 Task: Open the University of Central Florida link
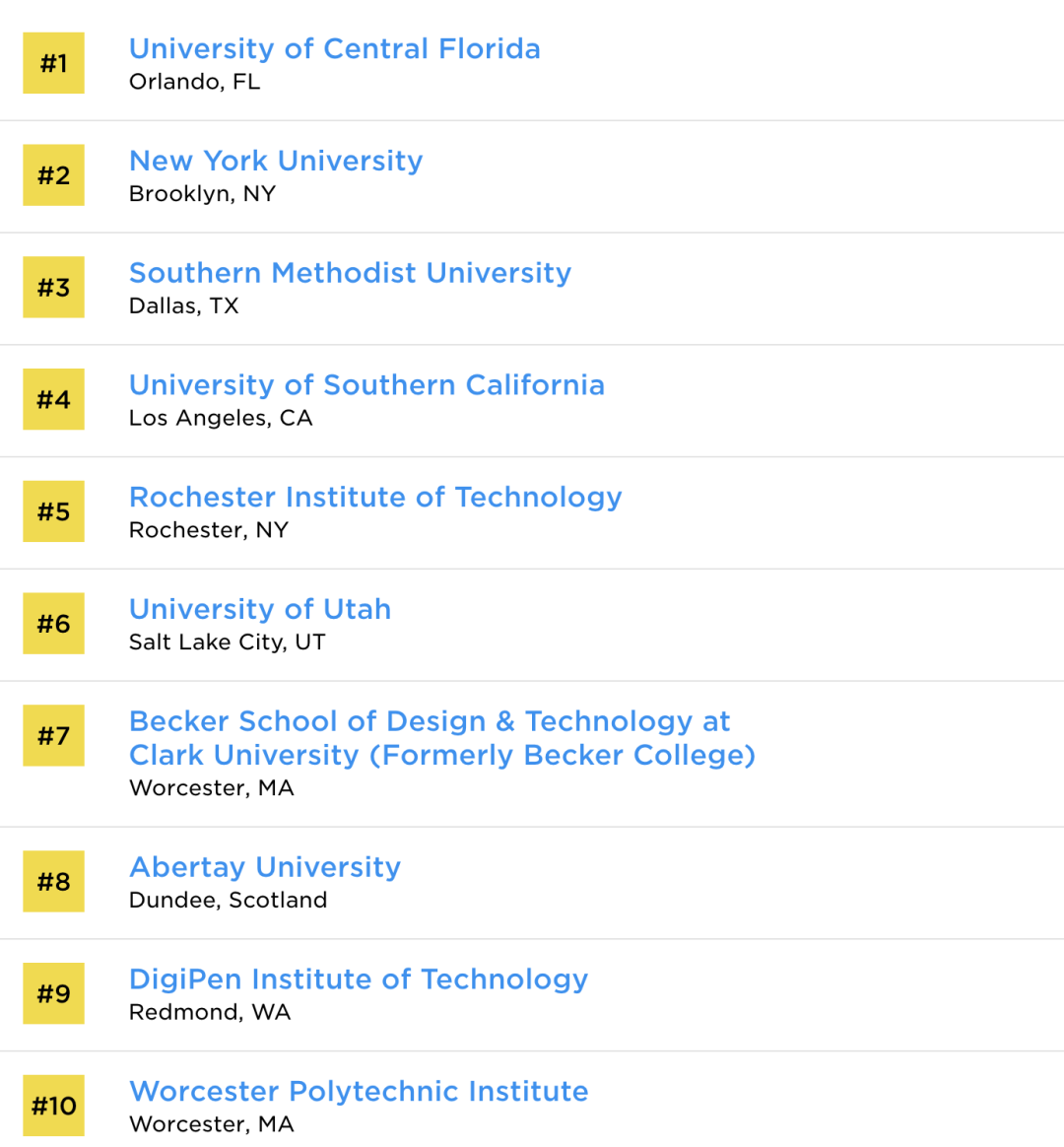(334, 49)
